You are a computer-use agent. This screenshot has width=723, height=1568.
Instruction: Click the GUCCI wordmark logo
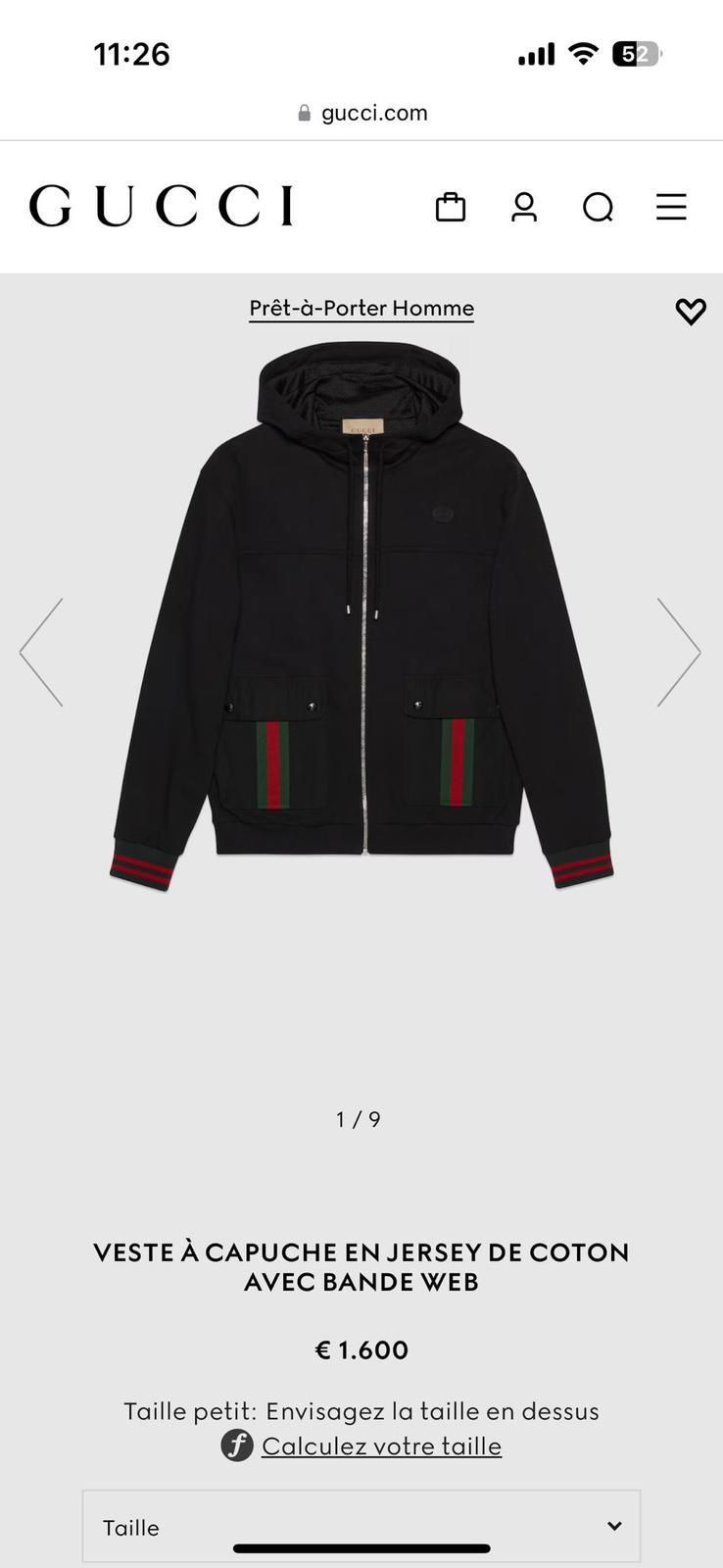(x=161, y=205)
